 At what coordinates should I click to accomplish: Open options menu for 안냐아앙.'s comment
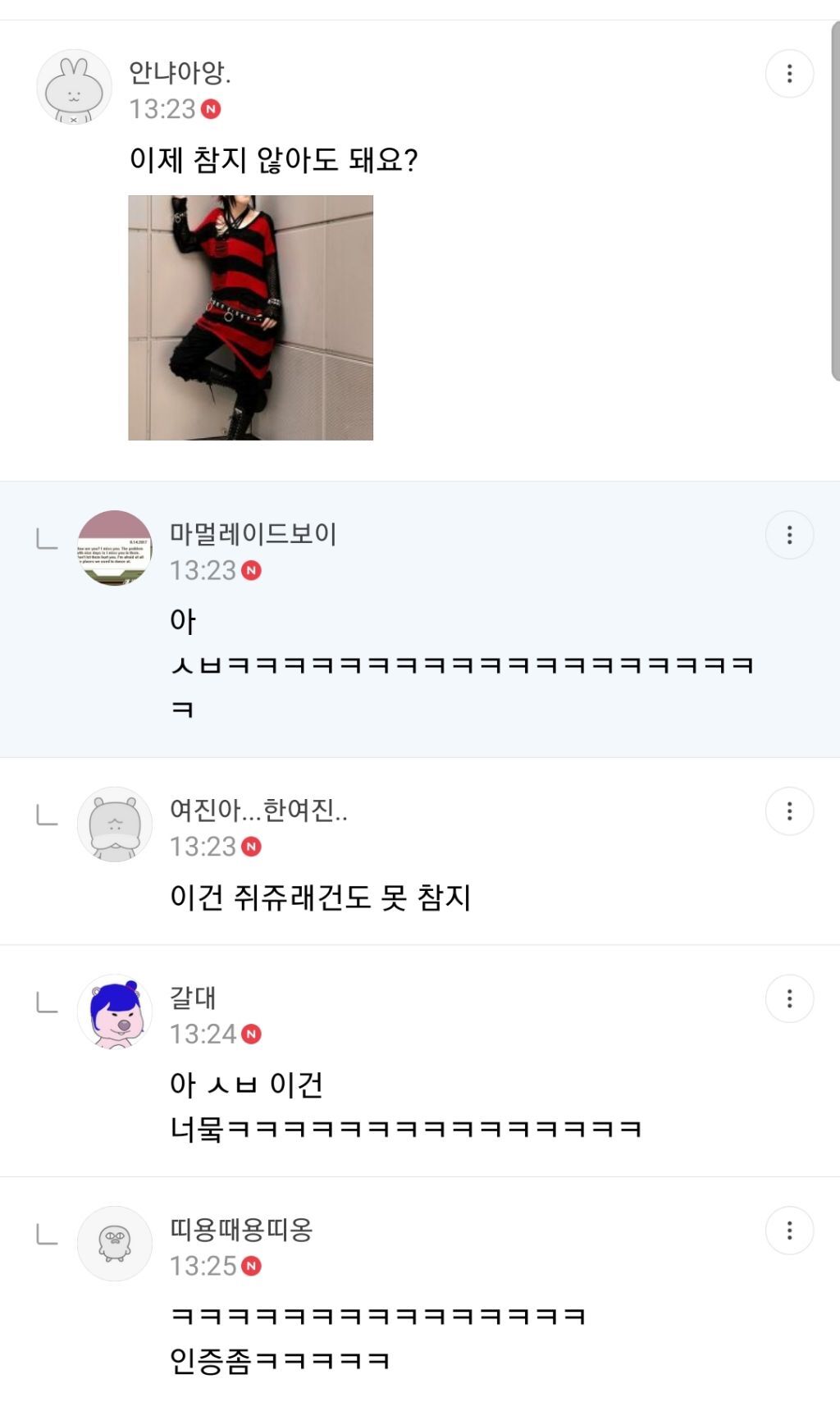click(789, 74)
